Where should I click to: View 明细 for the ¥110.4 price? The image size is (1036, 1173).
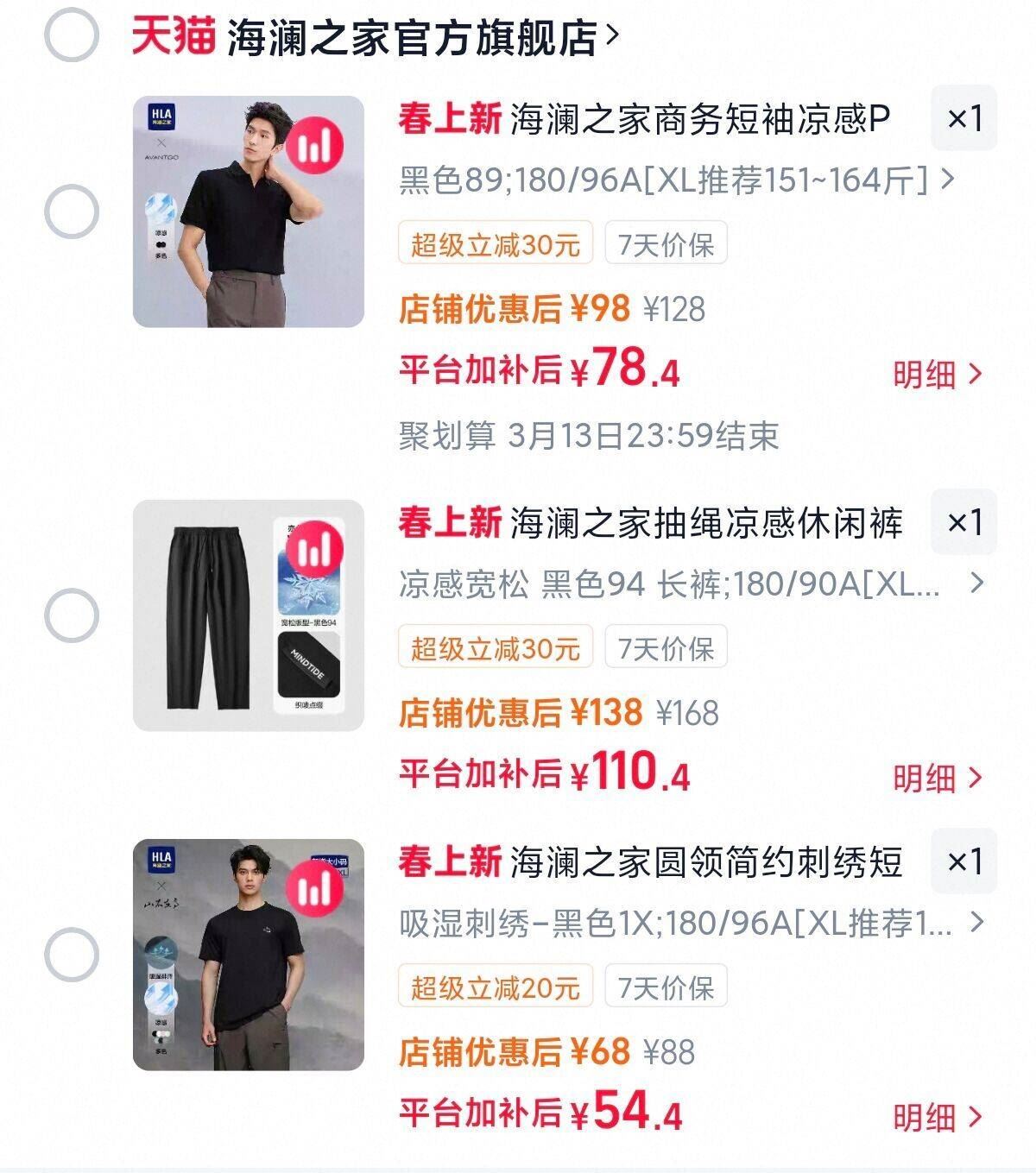(x=938, y=778)
